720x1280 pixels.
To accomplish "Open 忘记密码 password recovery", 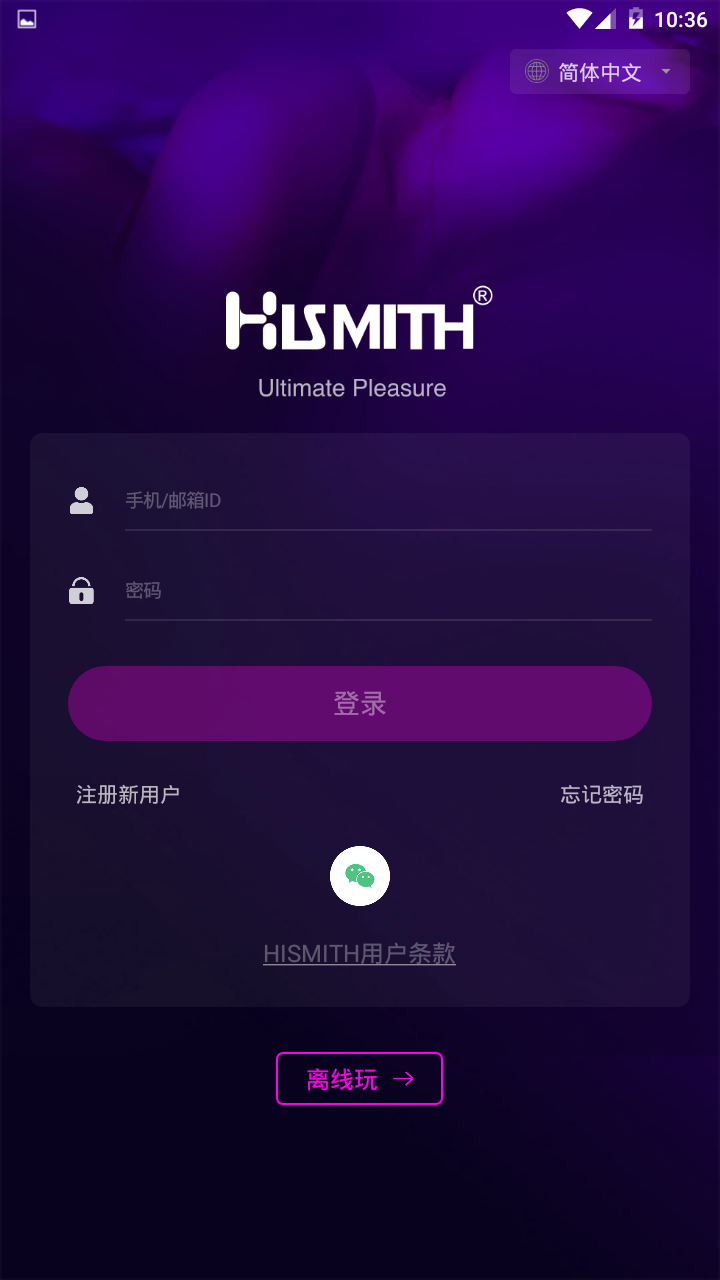I will tap(601, 795).
